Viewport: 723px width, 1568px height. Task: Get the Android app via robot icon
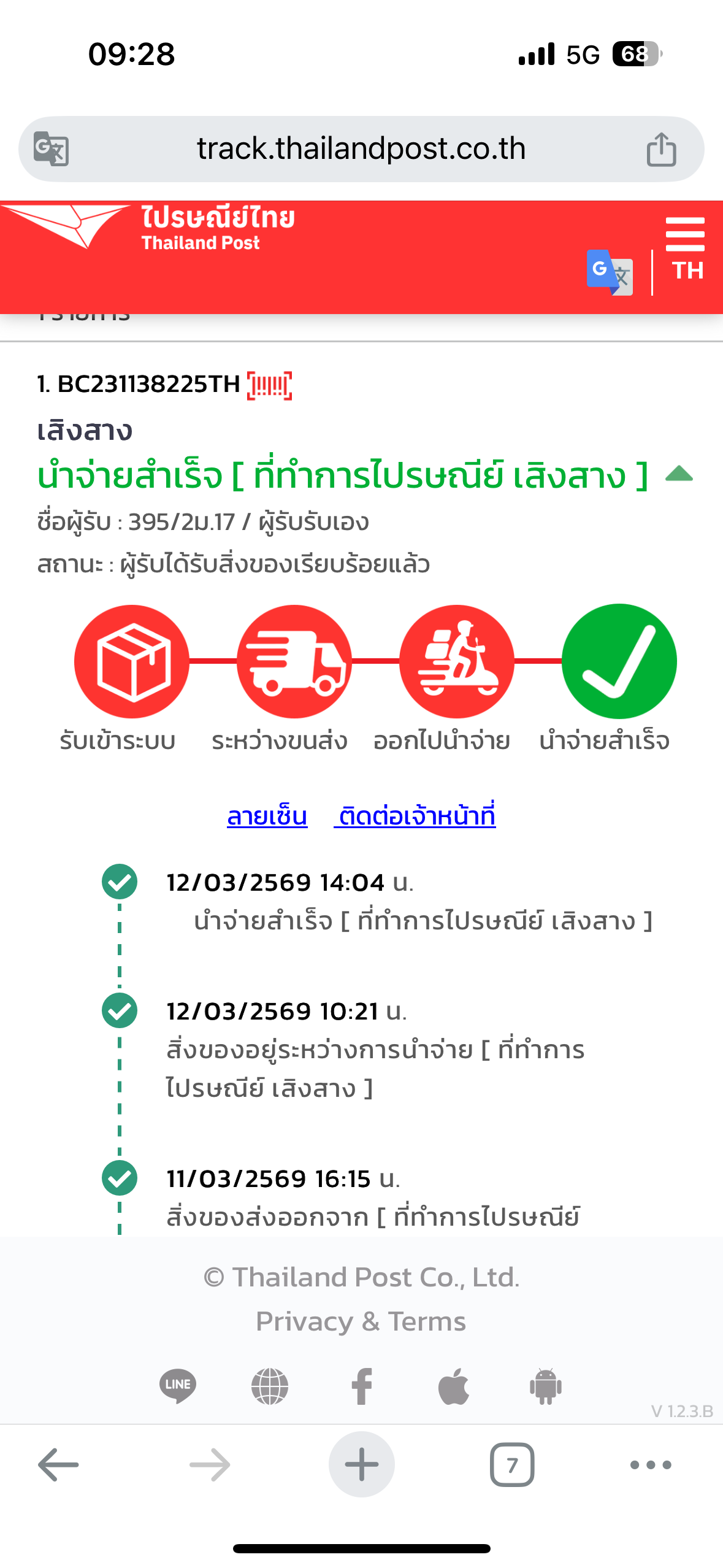(545, 1386)
